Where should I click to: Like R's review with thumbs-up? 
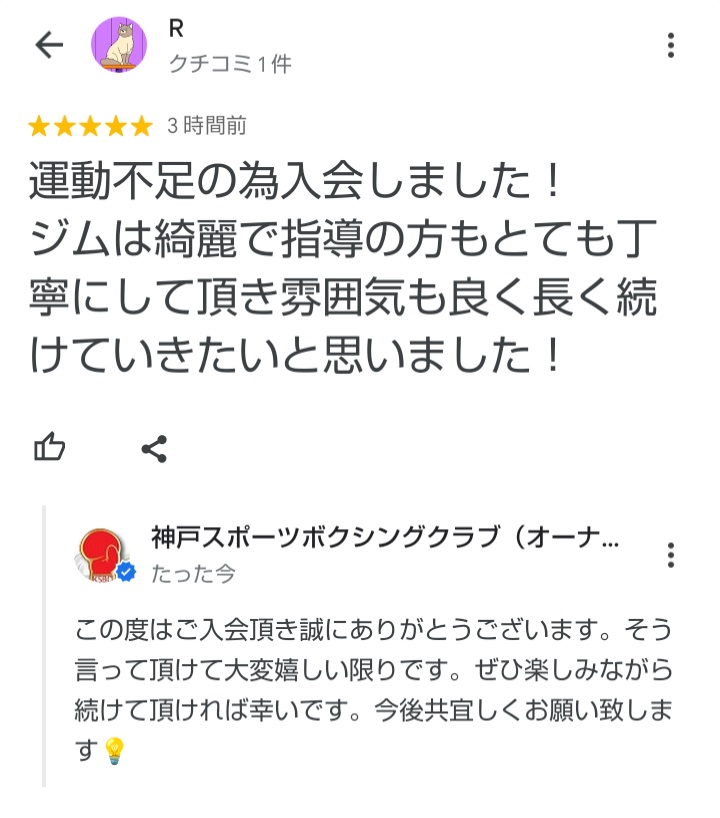[x=49, y=448]
